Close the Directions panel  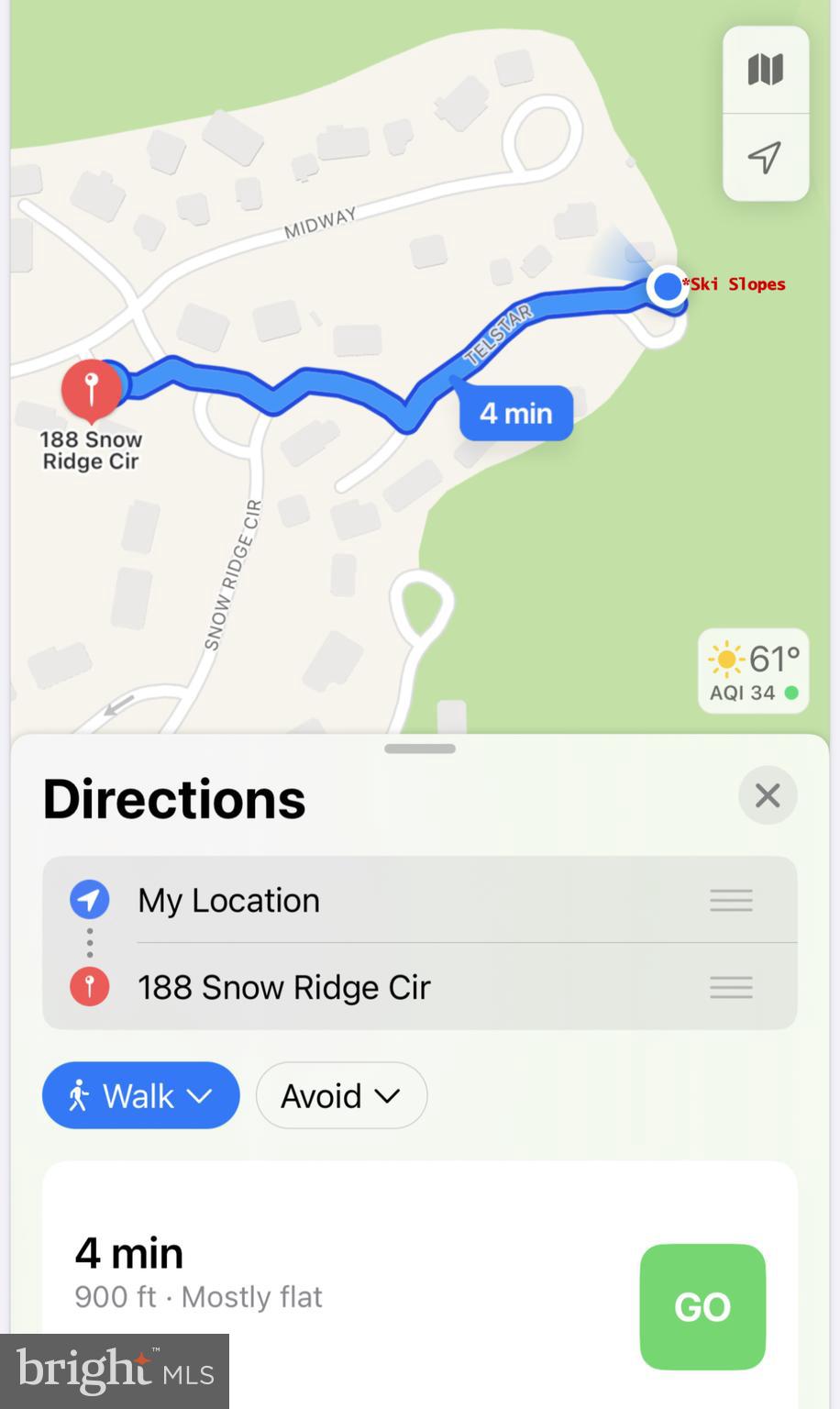click(x=768, y=795)
